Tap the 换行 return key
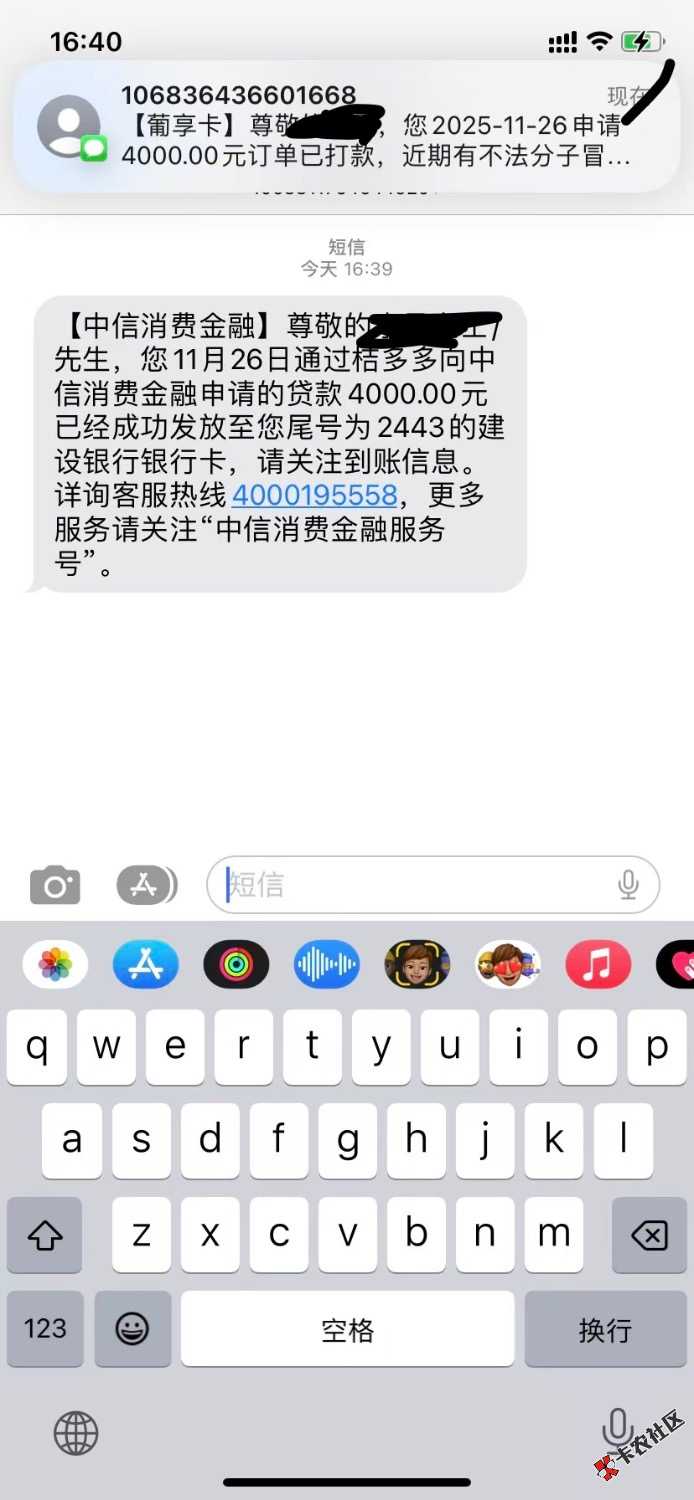 [605, 1328]
